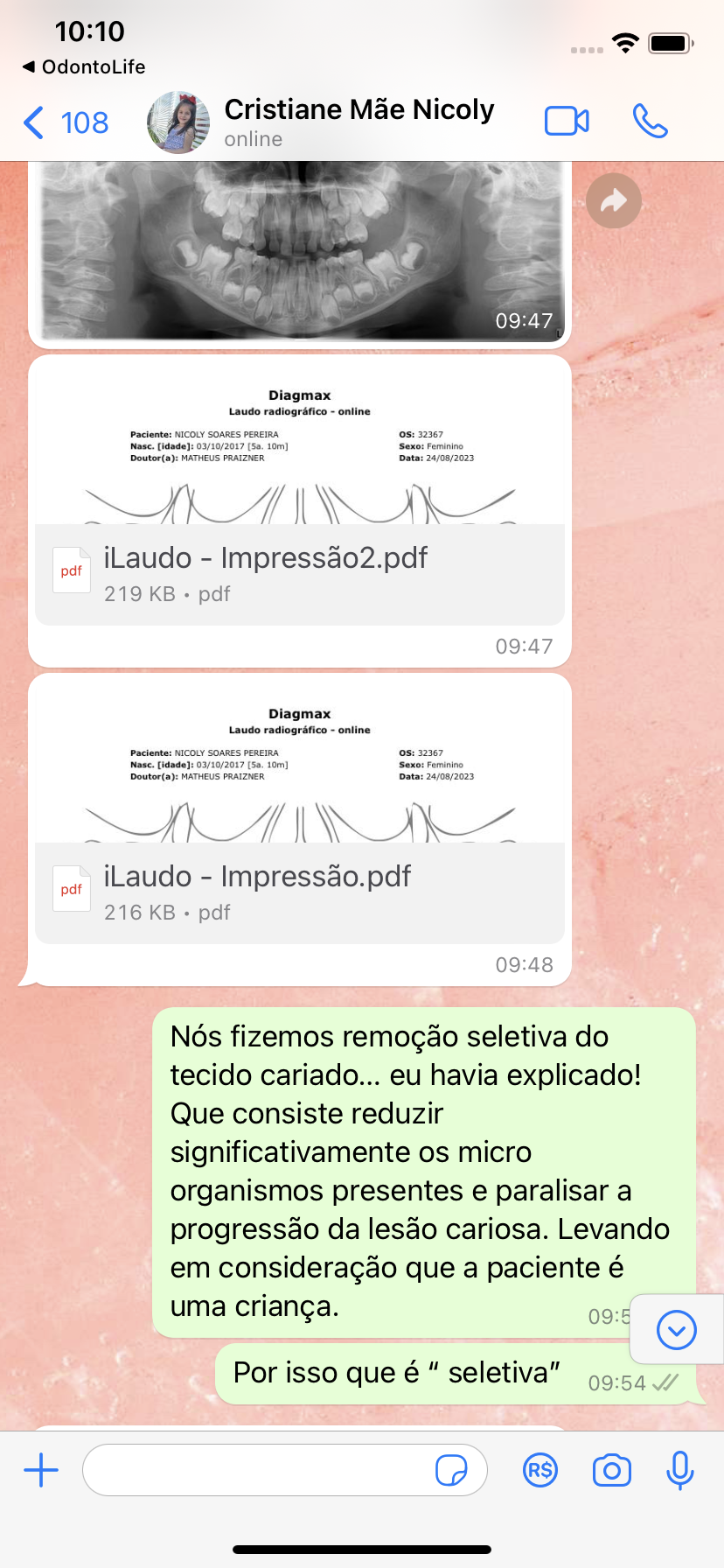Image resolution: width=724 pixels, height=1568 pixels.
Task: Focus the message text field
Action: 258,1470
